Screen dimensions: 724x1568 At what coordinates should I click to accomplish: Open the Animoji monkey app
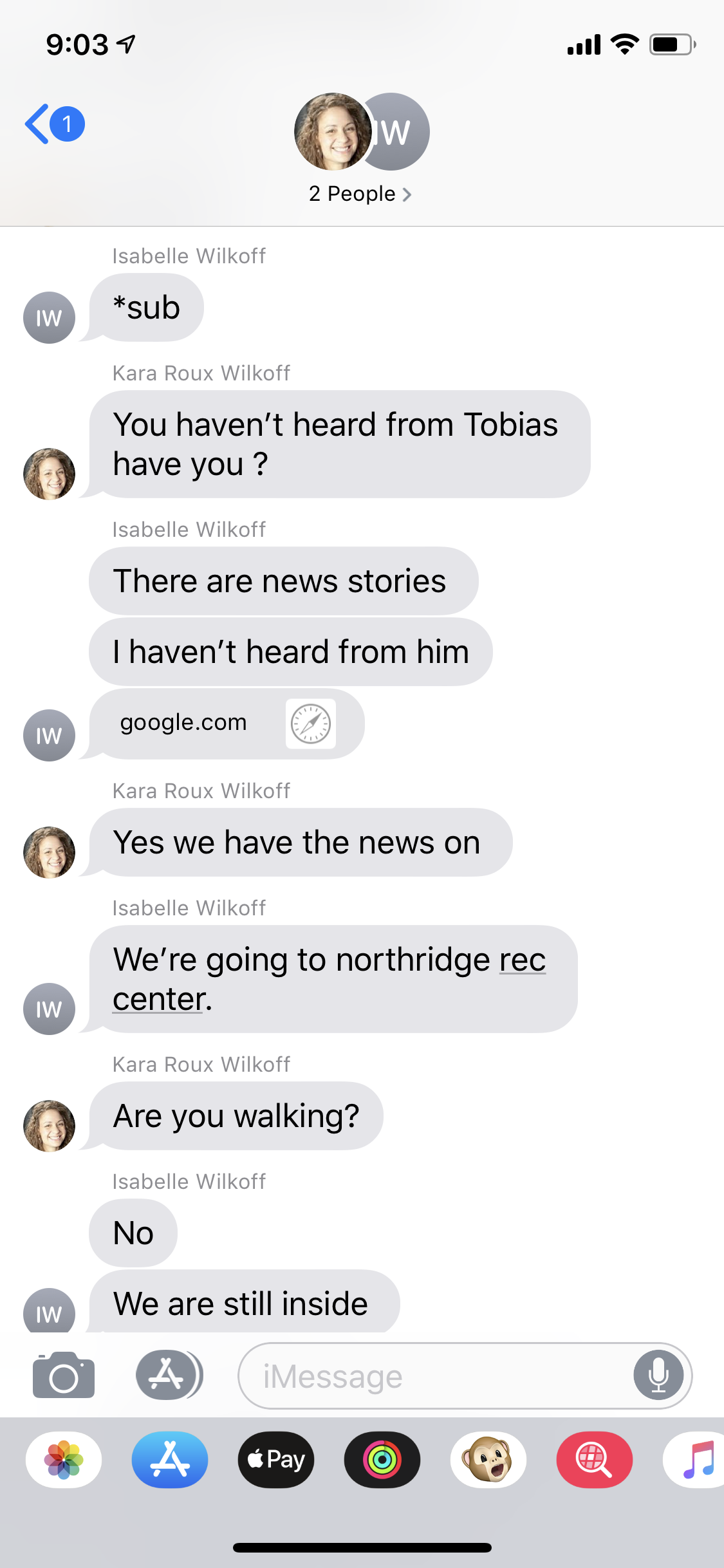click(x=488, y=1460)
